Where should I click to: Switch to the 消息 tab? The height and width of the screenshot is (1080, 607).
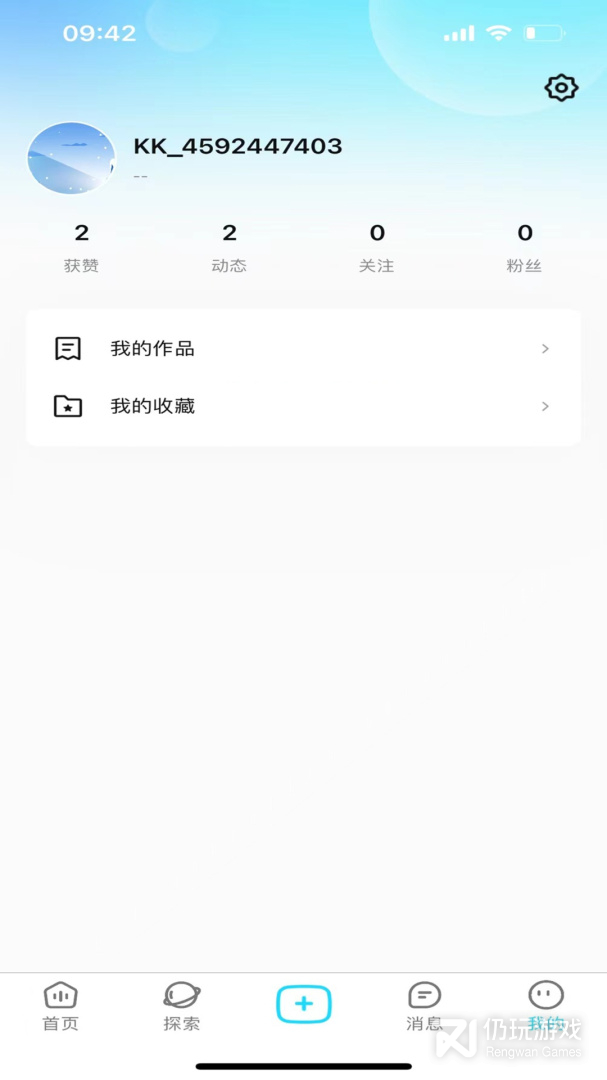click(424, 1006)
